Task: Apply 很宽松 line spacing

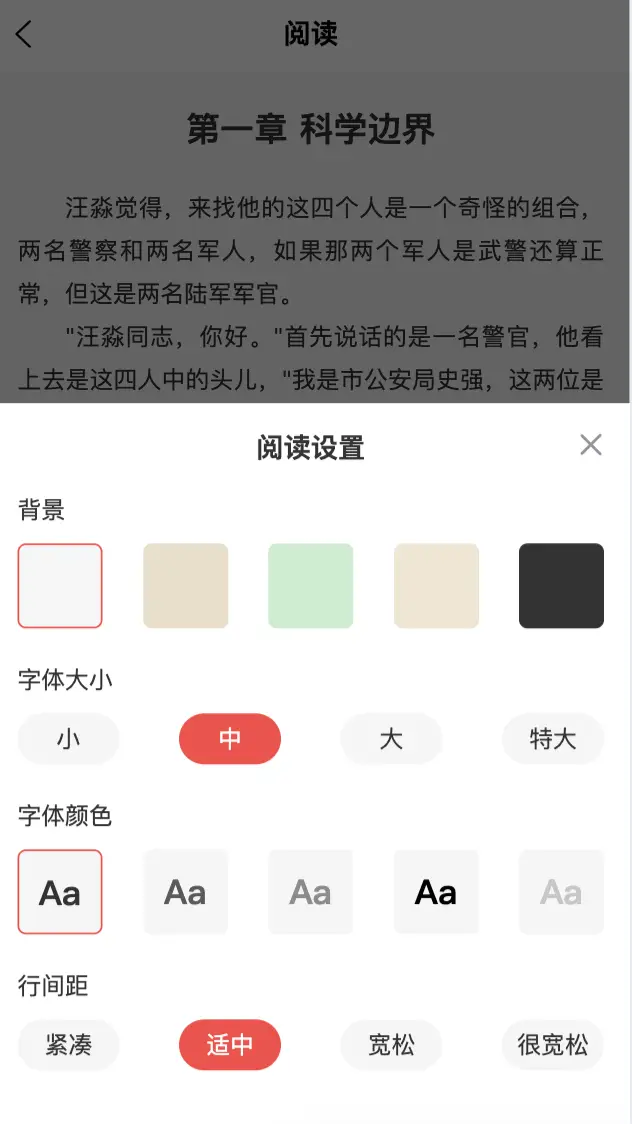Action: (553, 1046)
